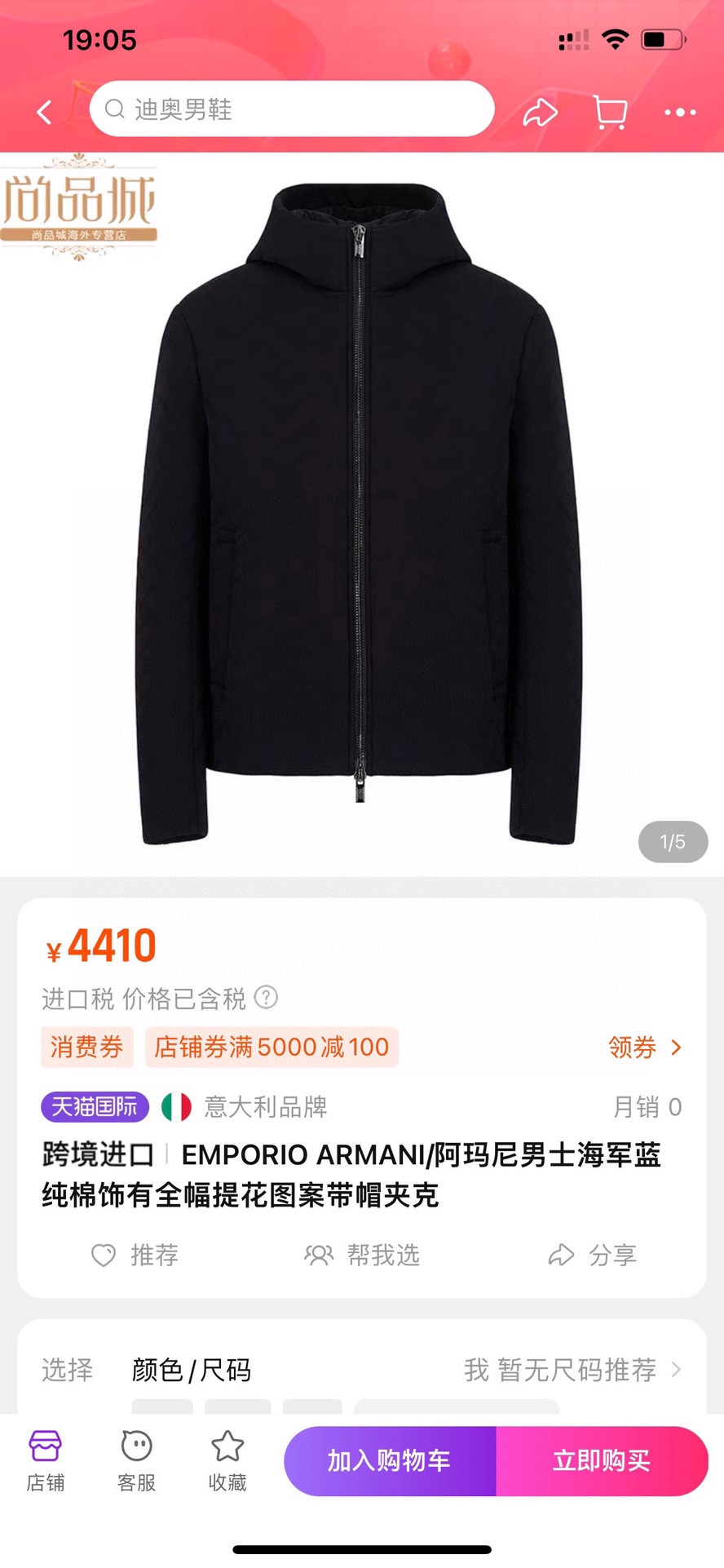Tap 加入购物车 to add to cart
724x1568 pixels.
pyautogui.click(x=390, y=1460)
